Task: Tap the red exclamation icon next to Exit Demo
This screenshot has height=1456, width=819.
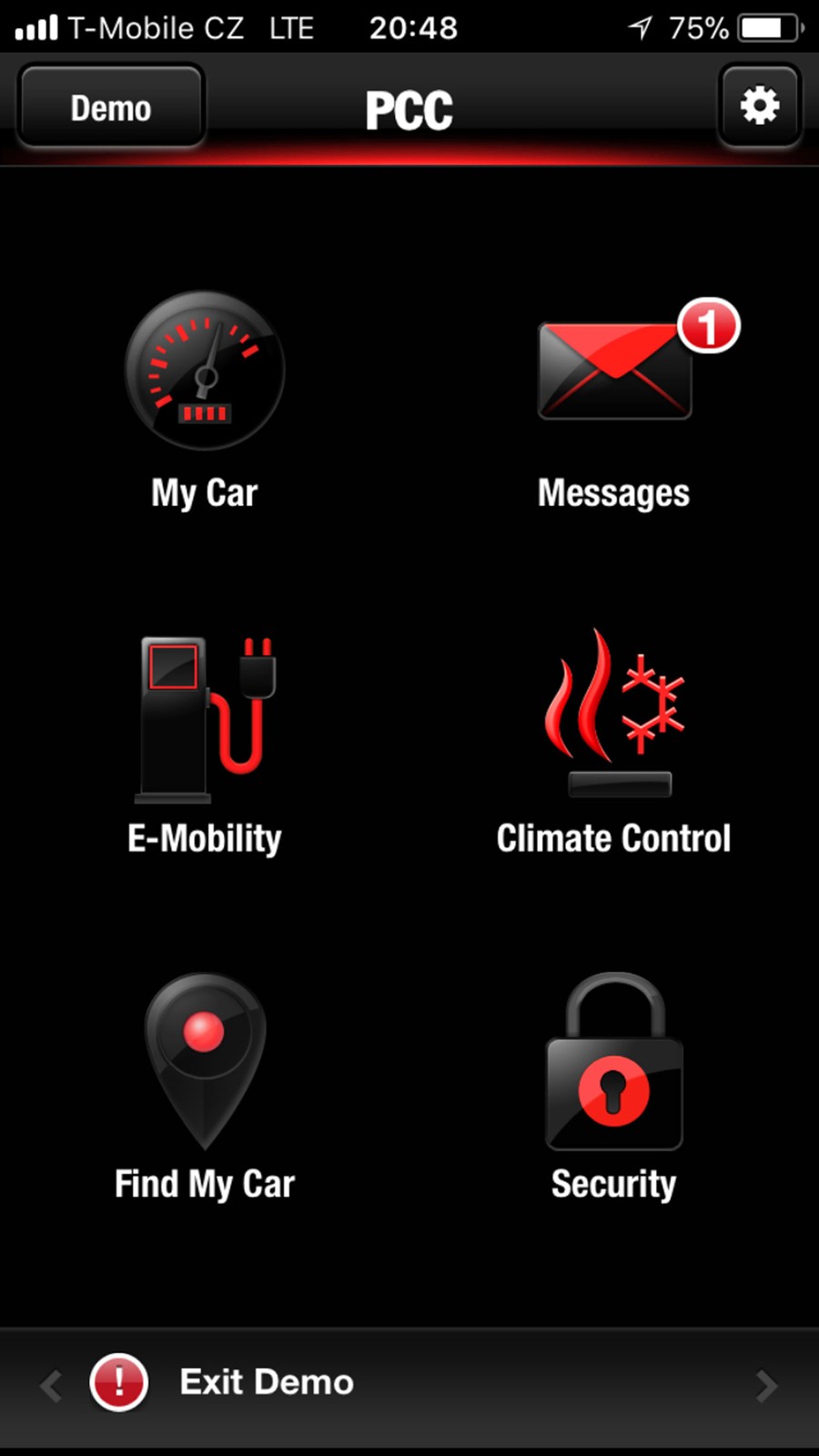Action: point(118,1381)
